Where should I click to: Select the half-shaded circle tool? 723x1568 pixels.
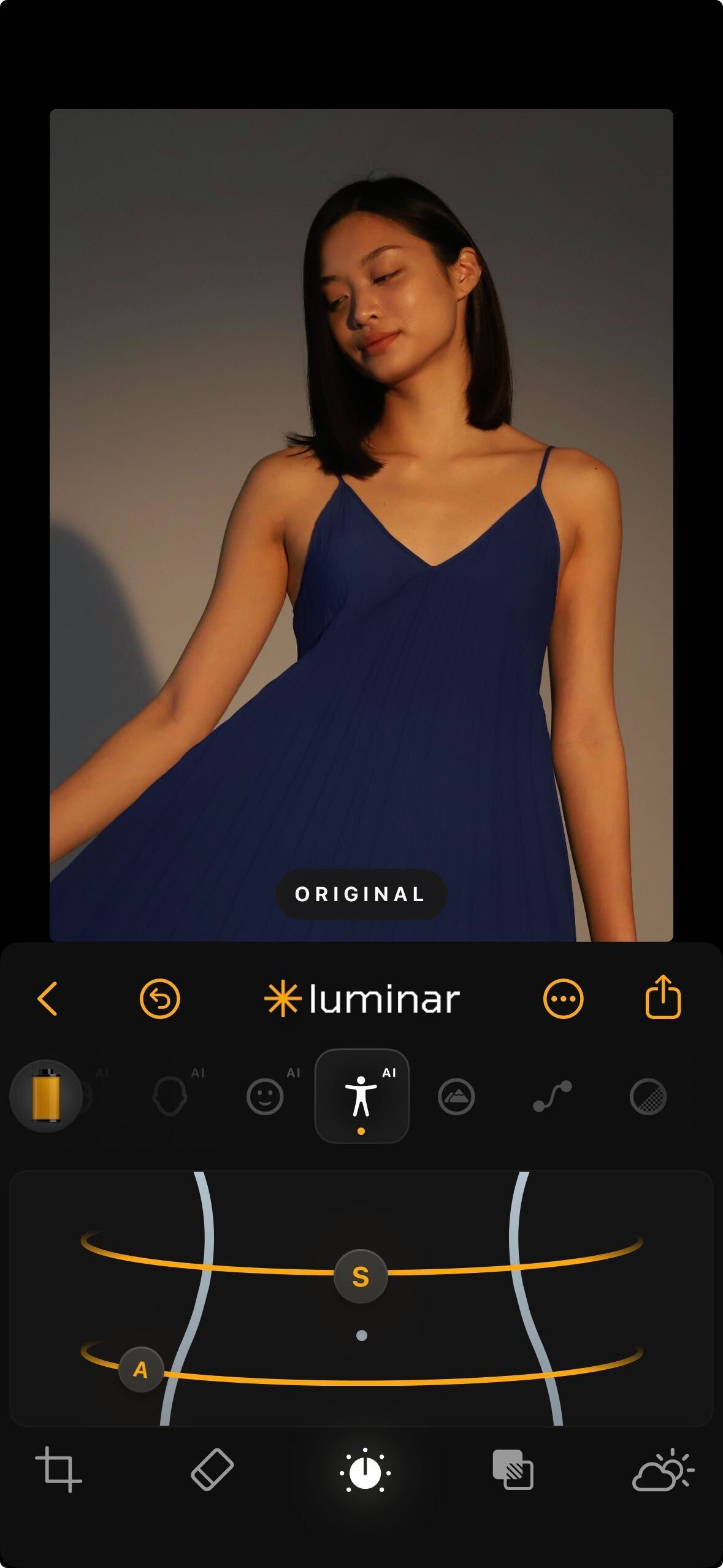648,1097
